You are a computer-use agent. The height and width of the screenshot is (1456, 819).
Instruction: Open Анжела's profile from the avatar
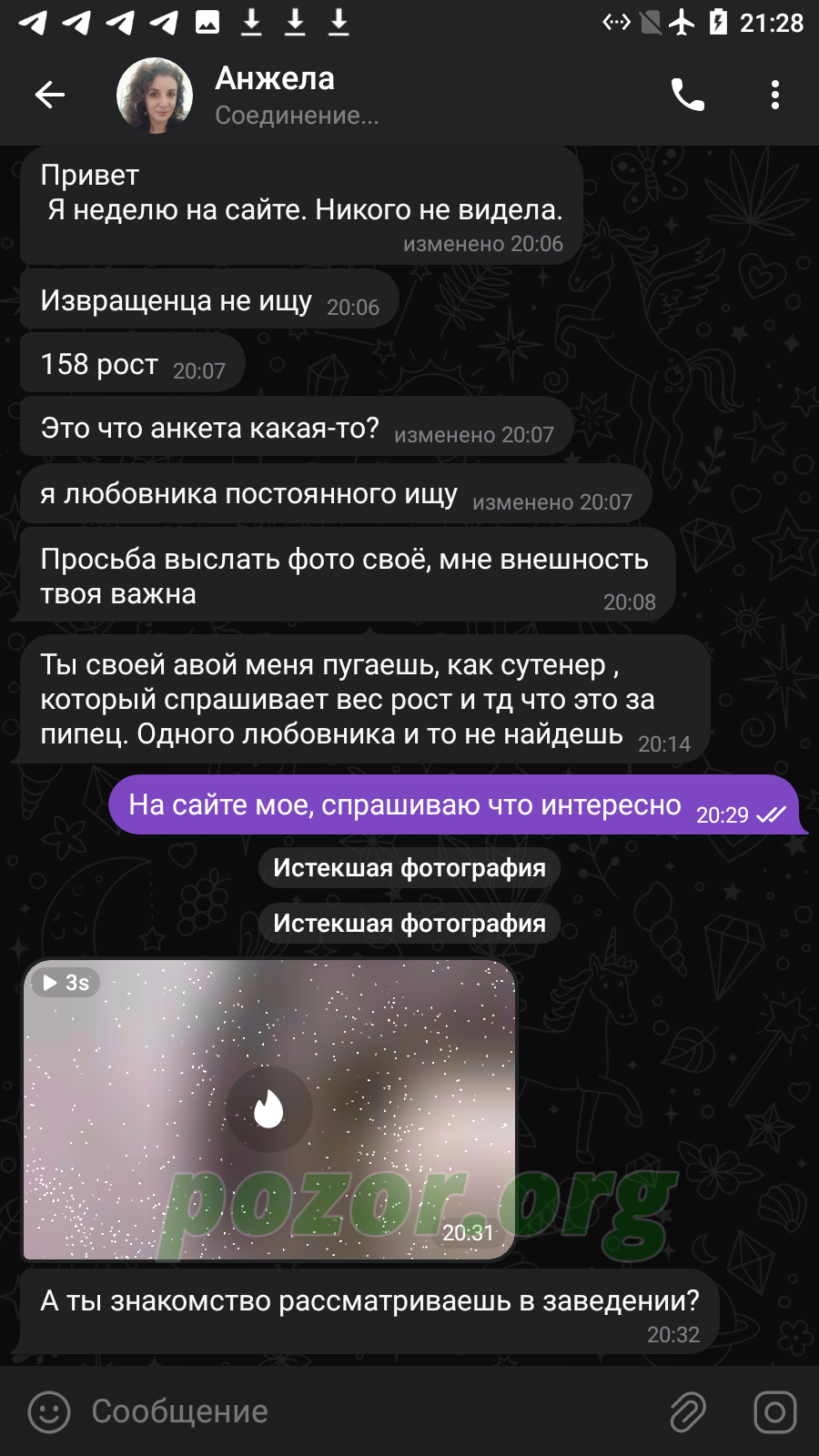click(x=155, y=96)
